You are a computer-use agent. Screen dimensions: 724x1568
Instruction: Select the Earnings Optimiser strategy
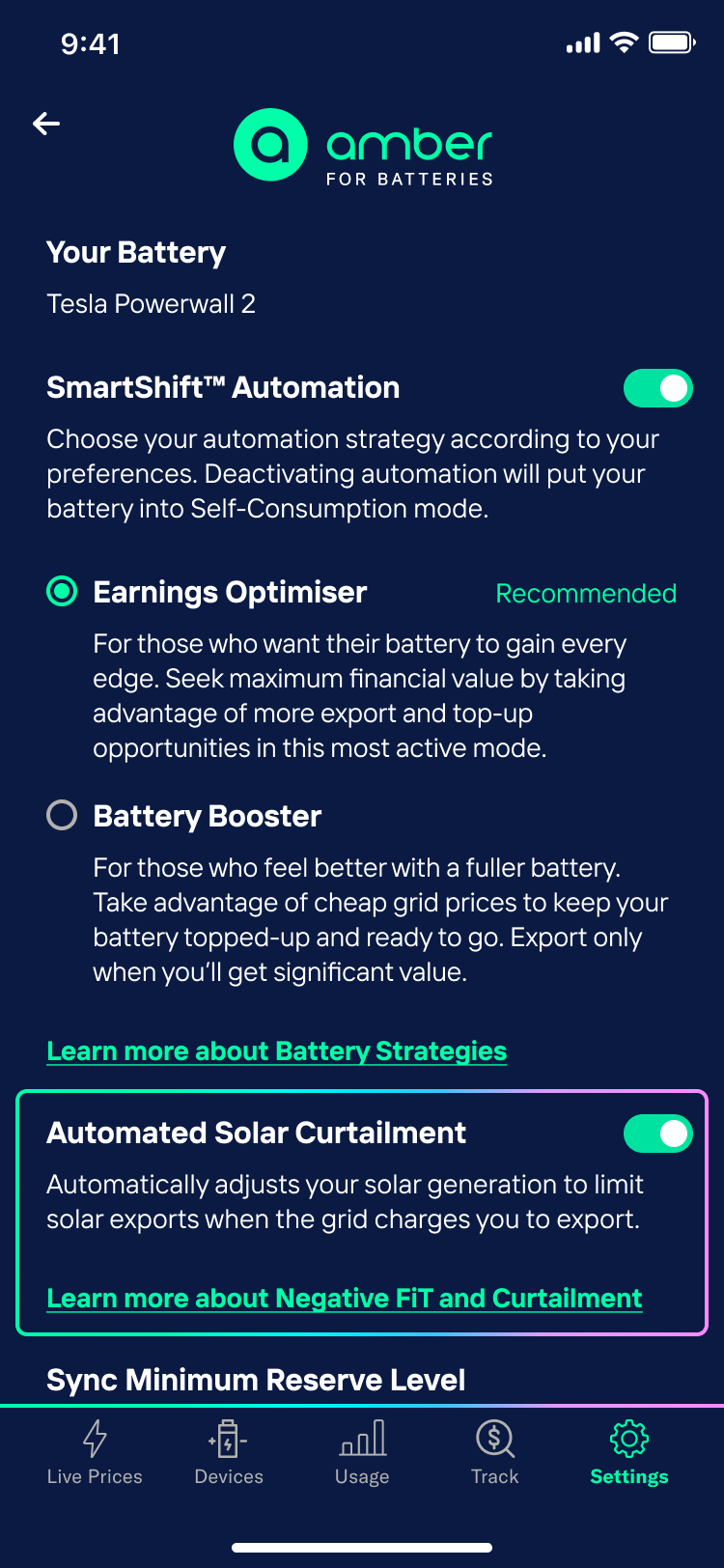(63, 592)
